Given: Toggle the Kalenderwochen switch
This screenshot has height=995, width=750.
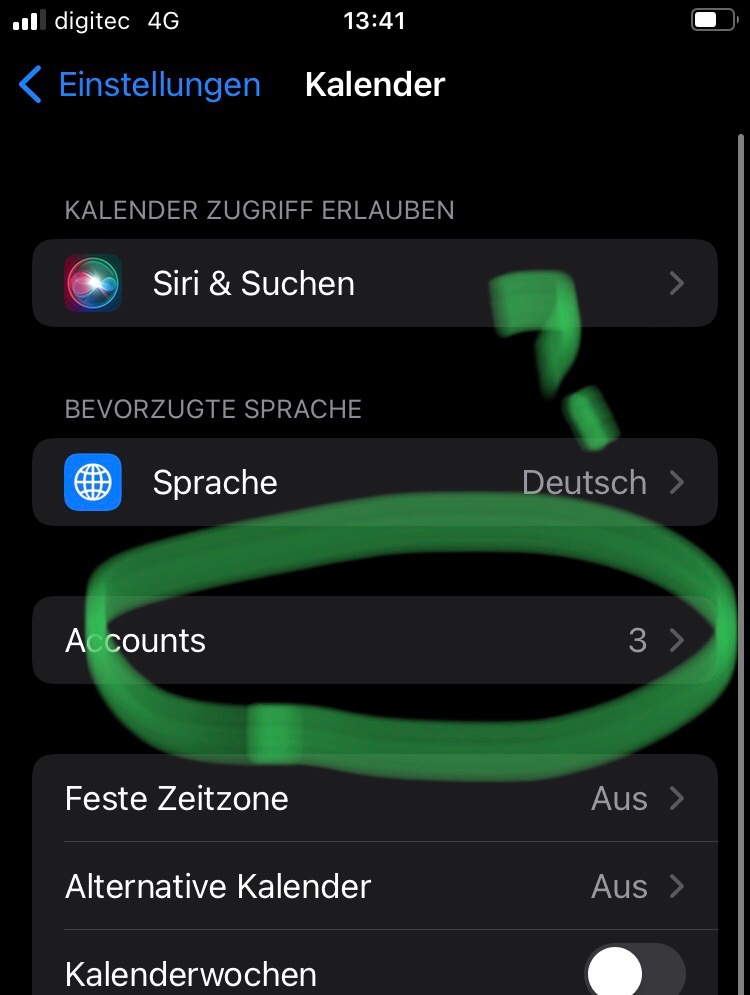Looking at the screenshot, I should point(635,971).
